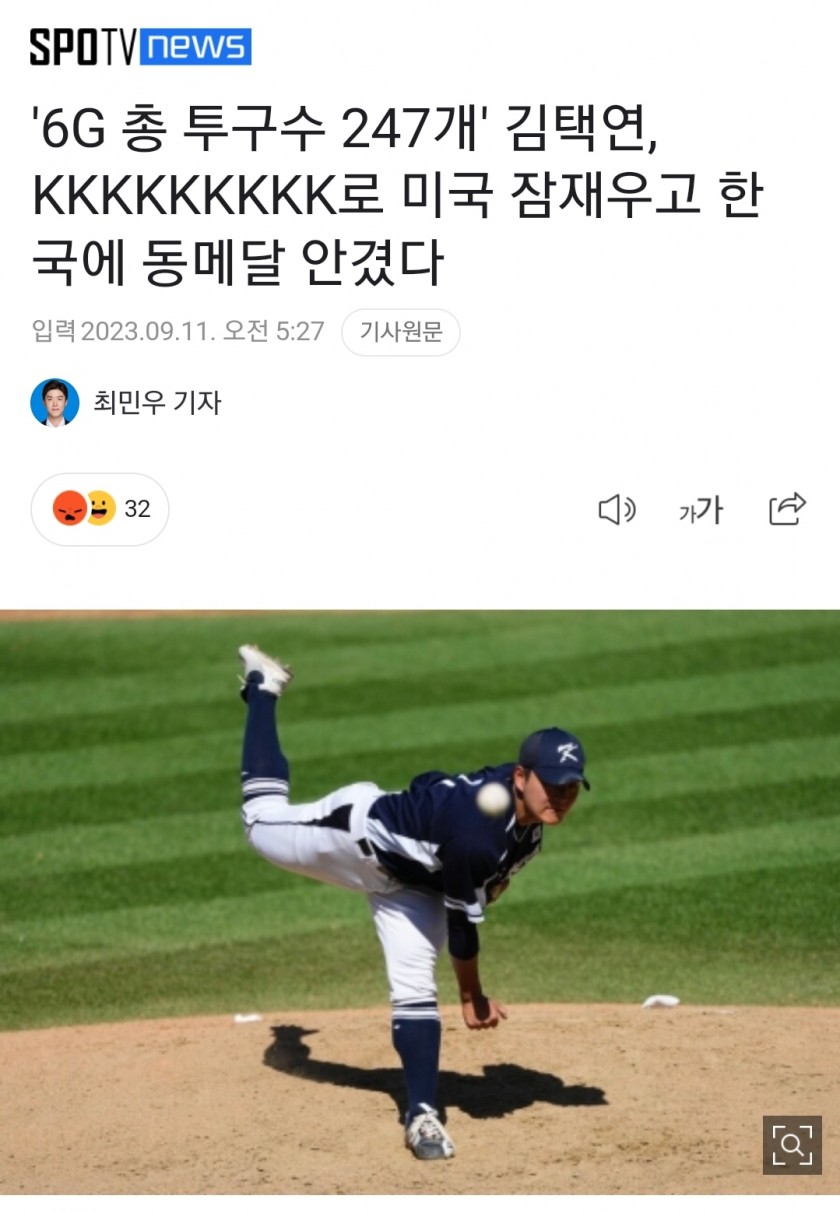The height and width of the screenshot is (1213, 840).
Task: Enlarge the photo with the magnifier icon
Action: [792, 1145]
